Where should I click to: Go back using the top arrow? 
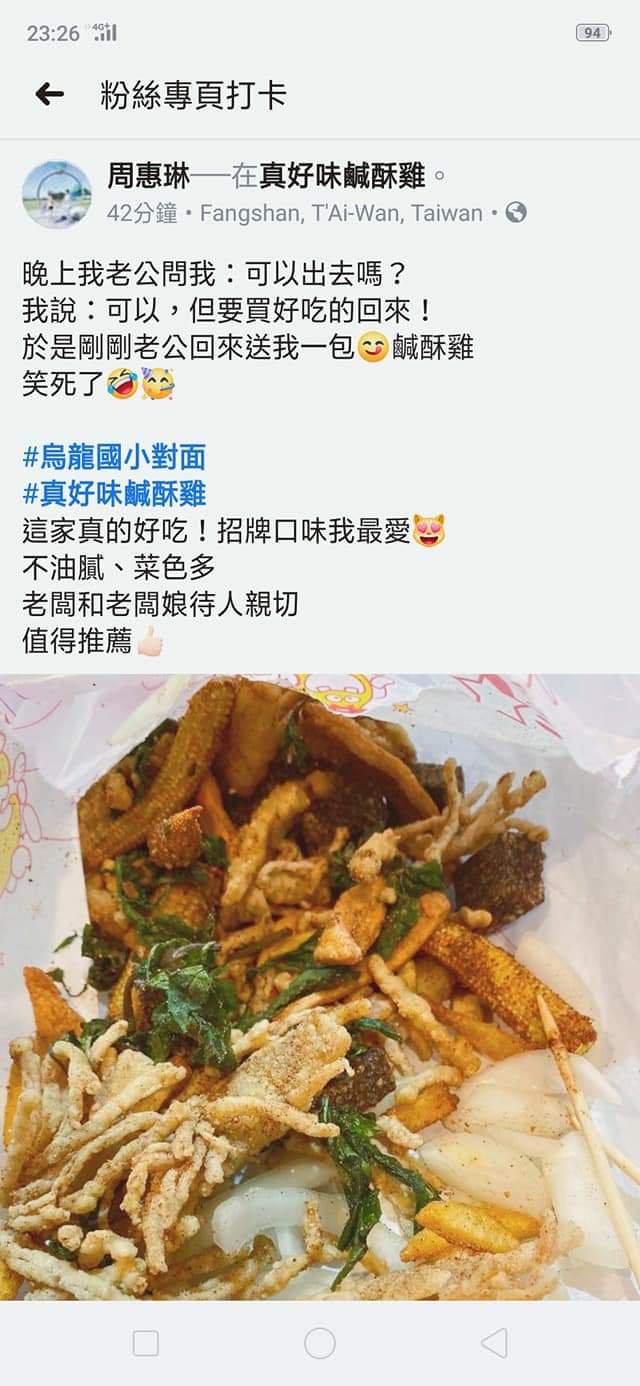pyautogui.click(x=49, y=94)
